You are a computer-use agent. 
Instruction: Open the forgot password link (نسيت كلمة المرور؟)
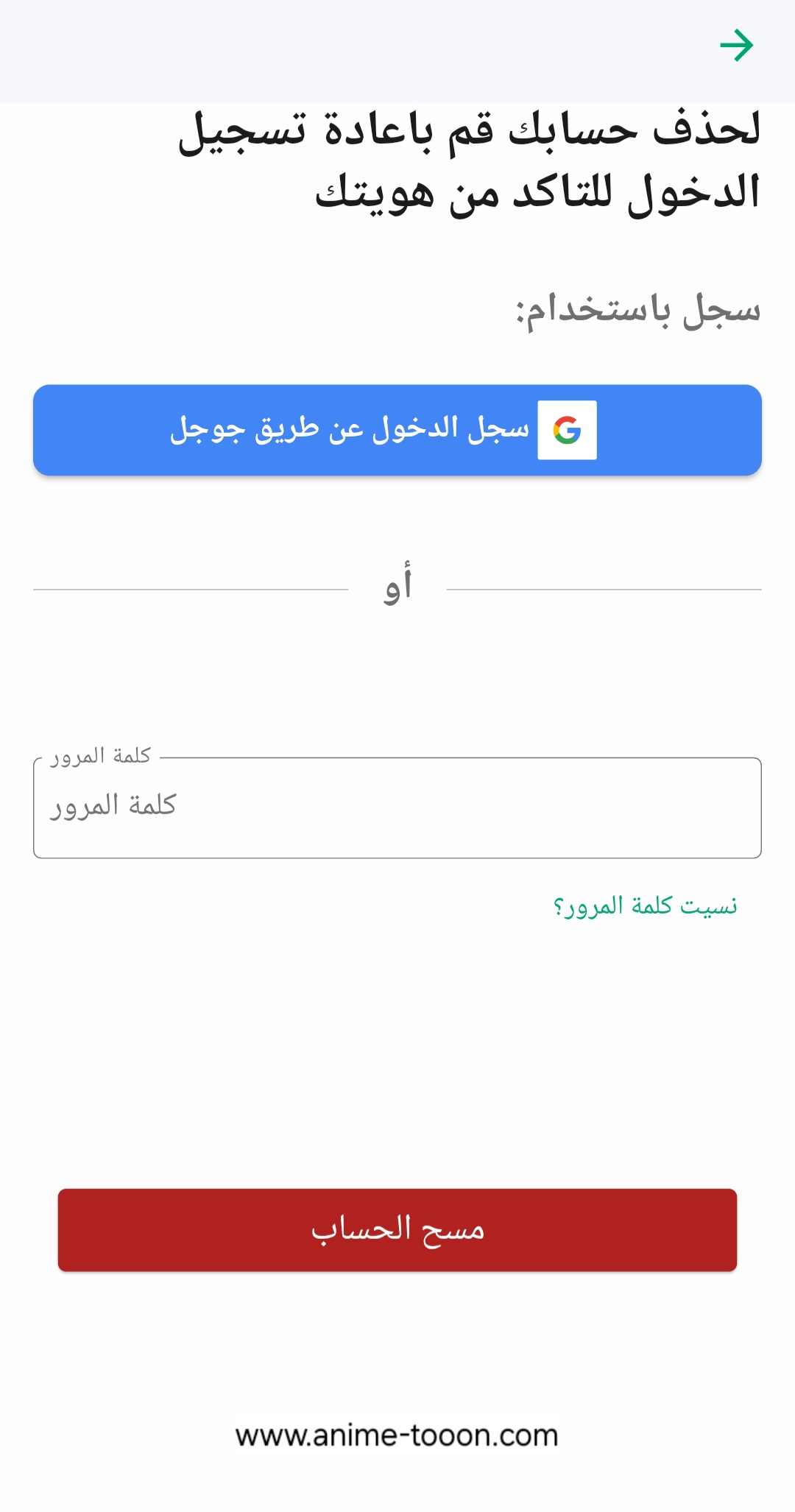click(646, 905)
